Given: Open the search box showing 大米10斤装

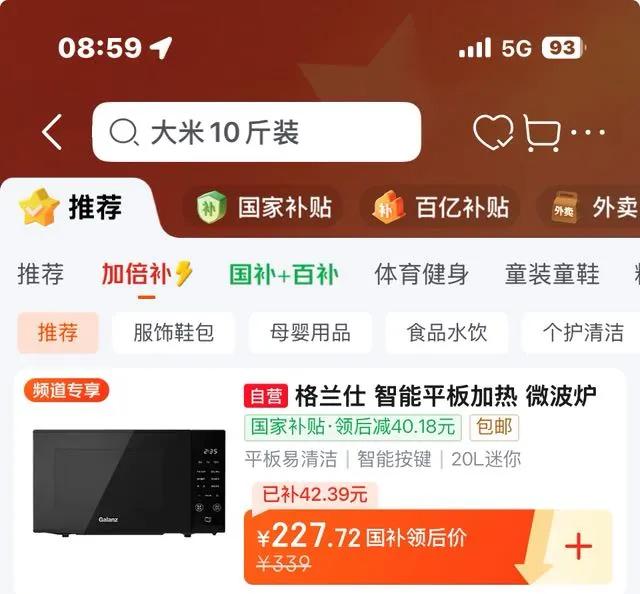Looking at the screenshot, I should click(x=257, y=132).
